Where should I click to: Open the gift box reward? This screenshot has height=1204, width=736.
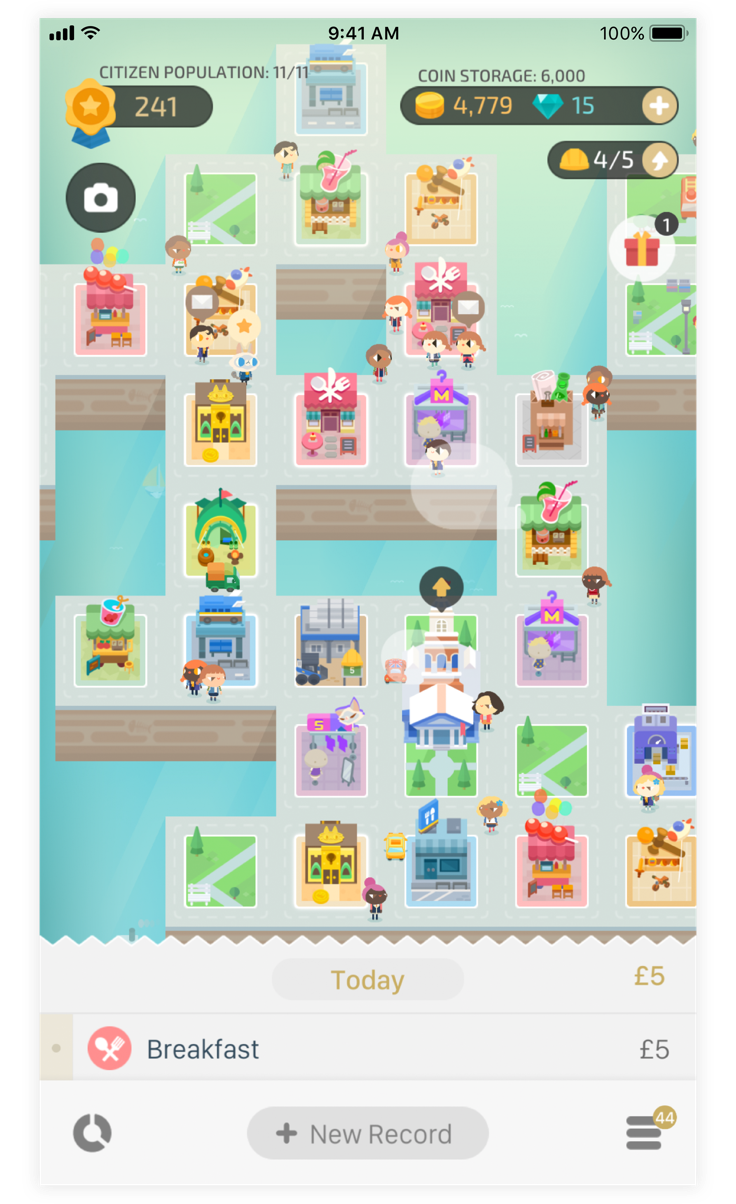[x=641, y=249]
